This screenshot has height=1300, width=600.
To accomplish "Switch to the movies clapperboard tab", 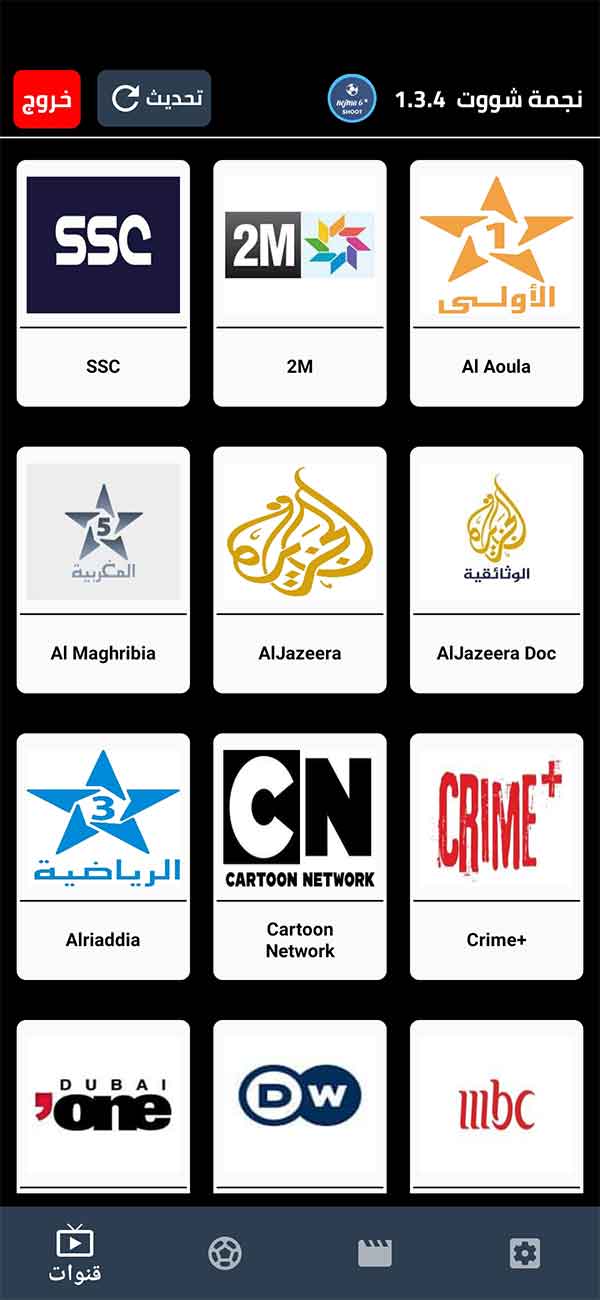I will coord(375,1253).
